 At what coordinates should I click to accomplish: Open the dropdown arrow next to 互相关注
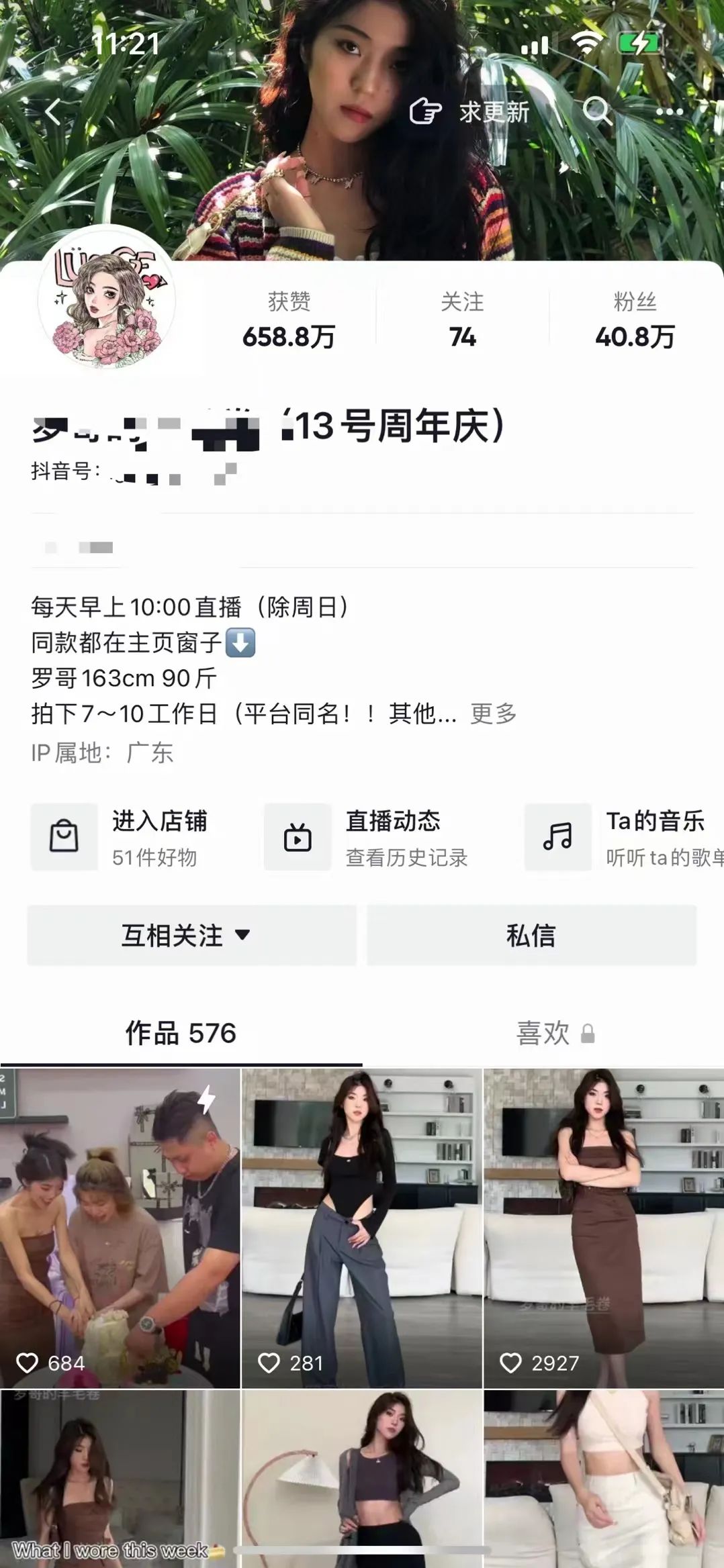(242, 934)
